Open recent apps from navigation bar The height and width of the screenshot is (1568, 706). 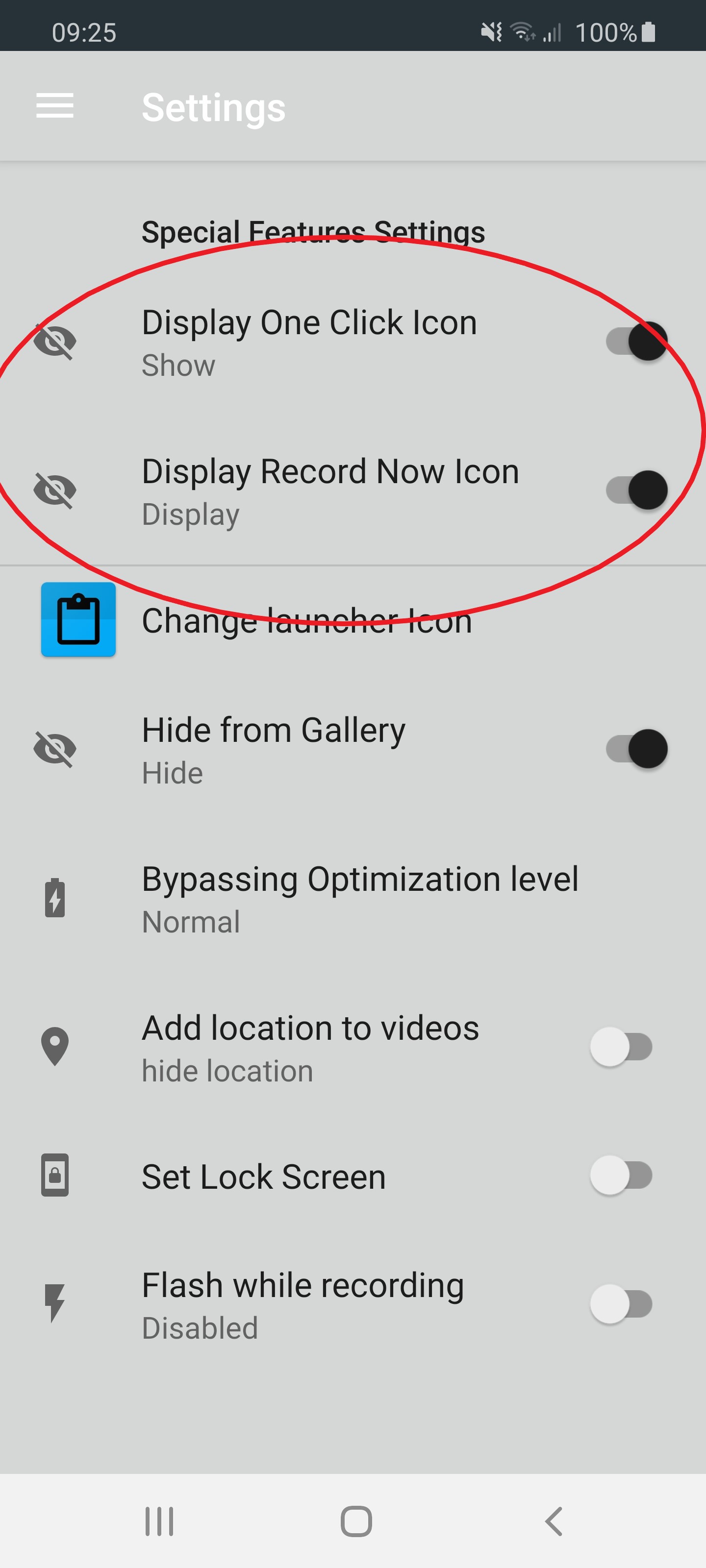[159, 1522]
